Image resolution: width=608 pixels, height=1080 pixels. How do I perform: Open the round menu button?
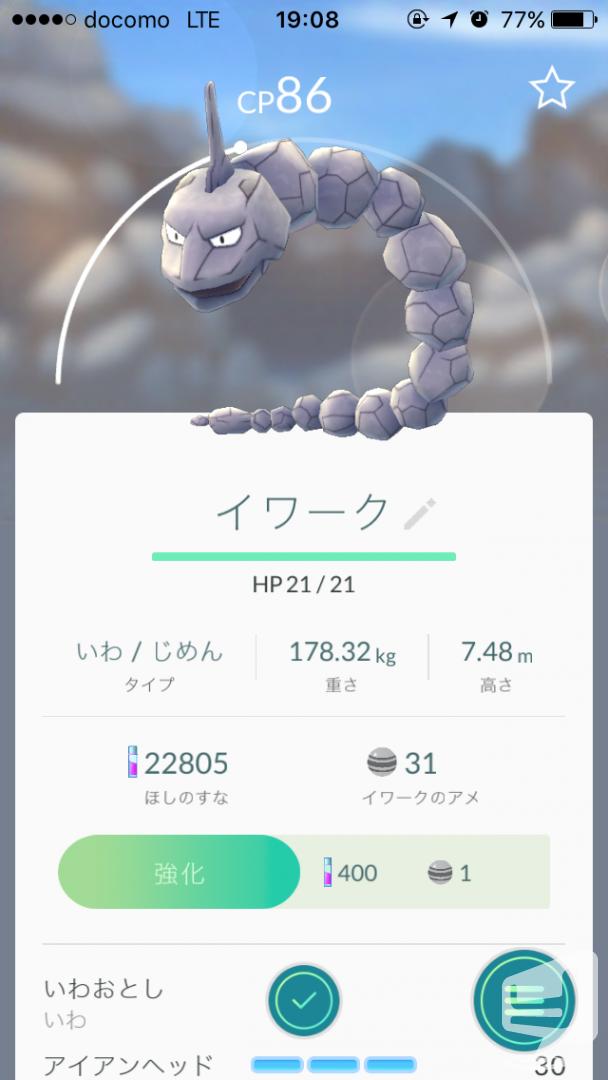525,1000
